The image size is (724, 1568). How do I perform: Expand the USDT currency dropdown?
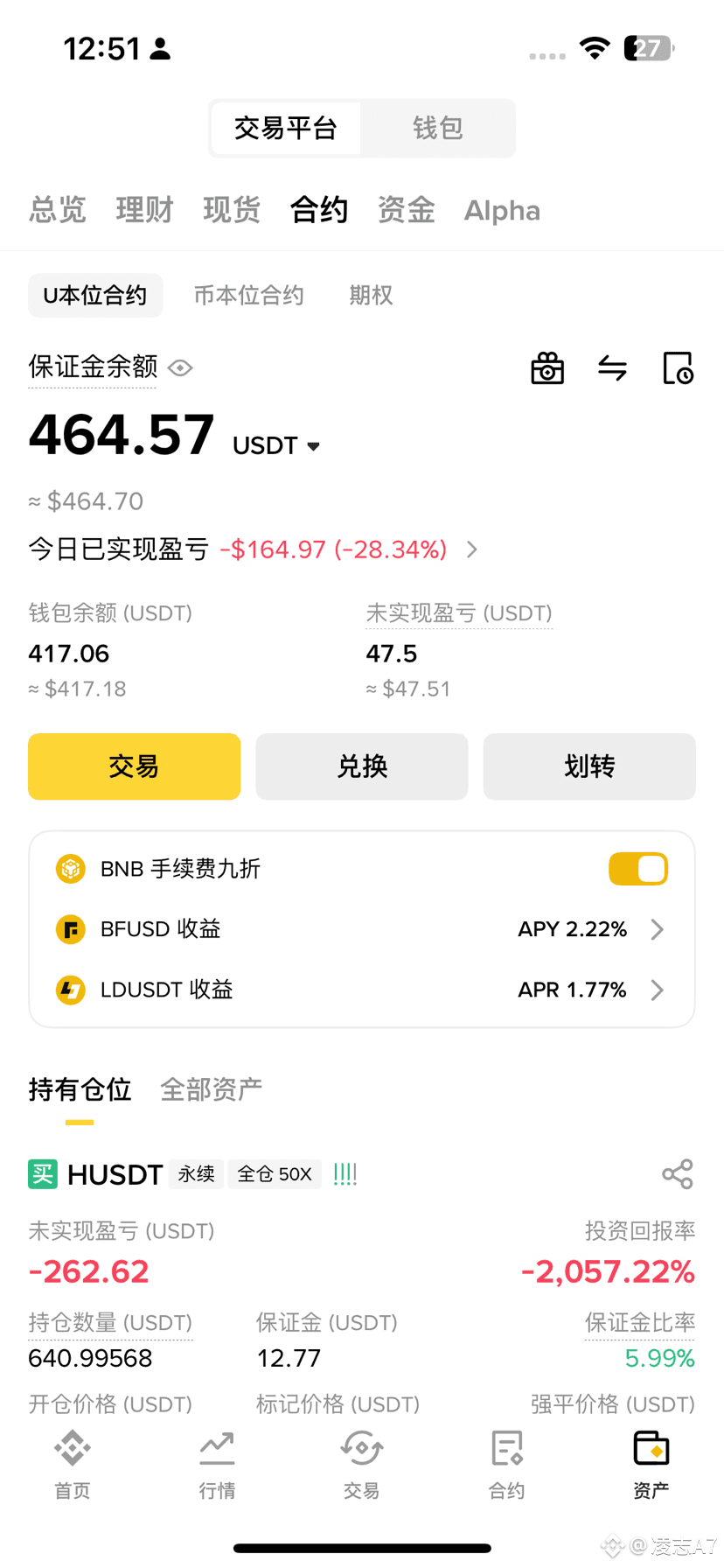(277, 446)
